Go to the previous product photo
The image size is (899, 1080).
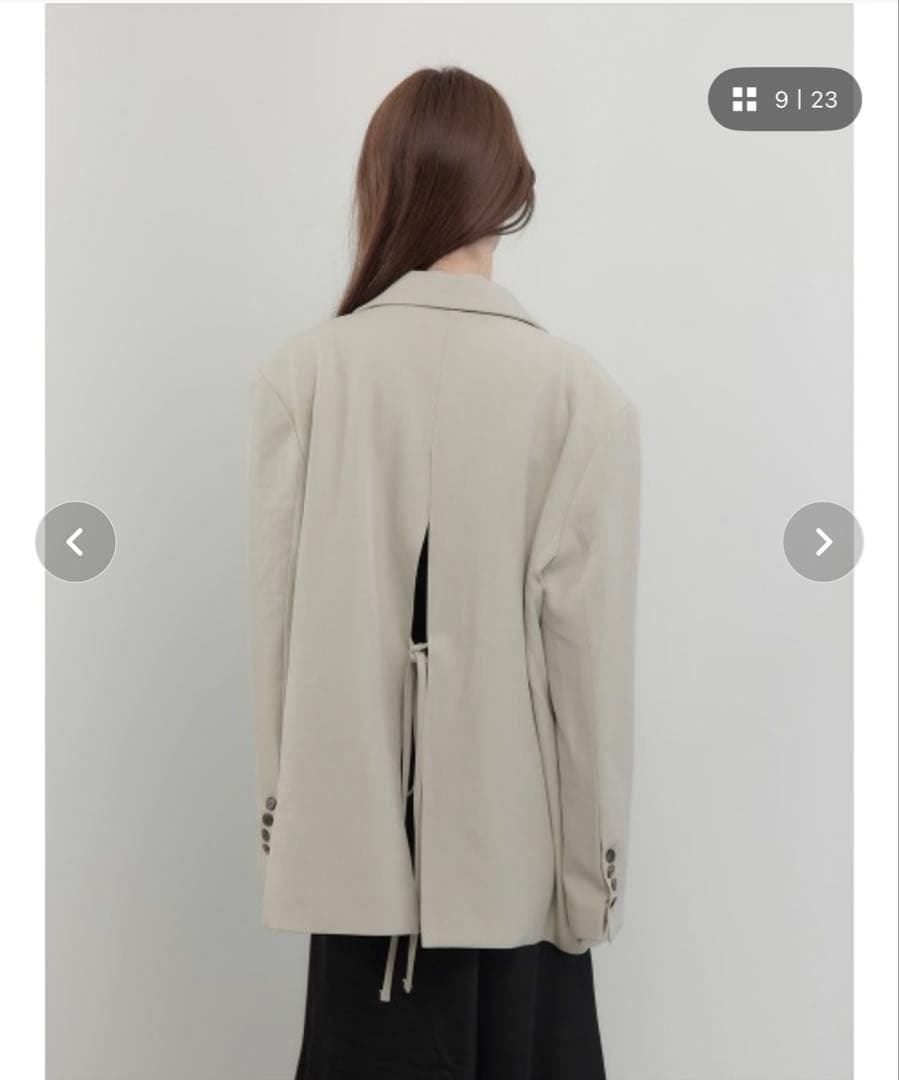pyautogui.click(x=75, y=542)
